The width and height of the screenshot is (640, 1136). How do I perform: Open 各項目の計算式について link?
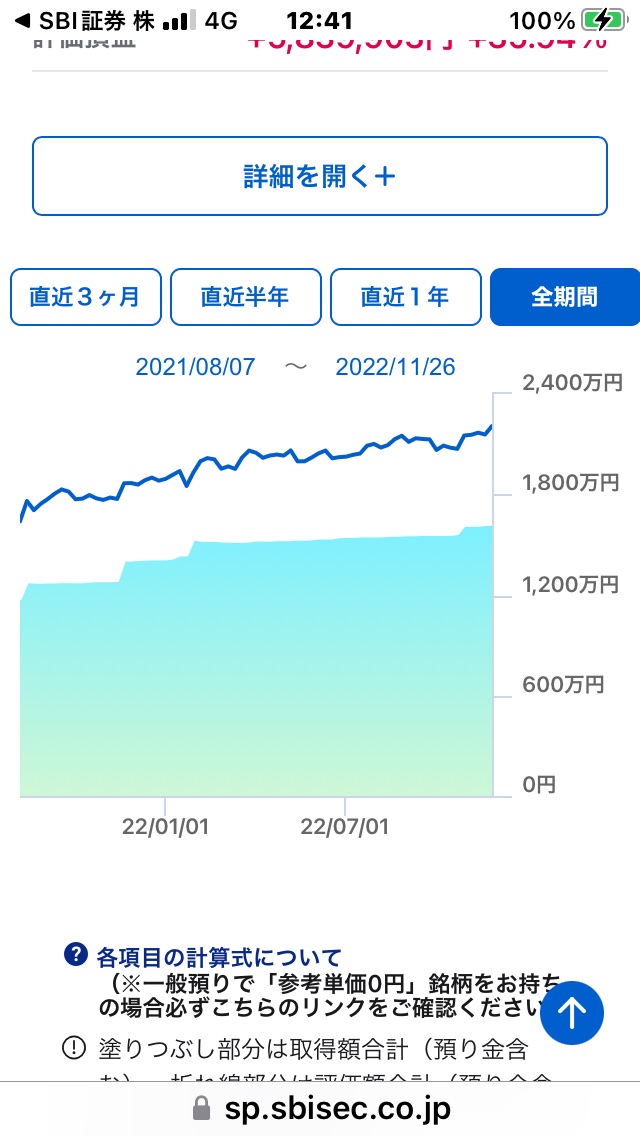(x=218, y=956)
